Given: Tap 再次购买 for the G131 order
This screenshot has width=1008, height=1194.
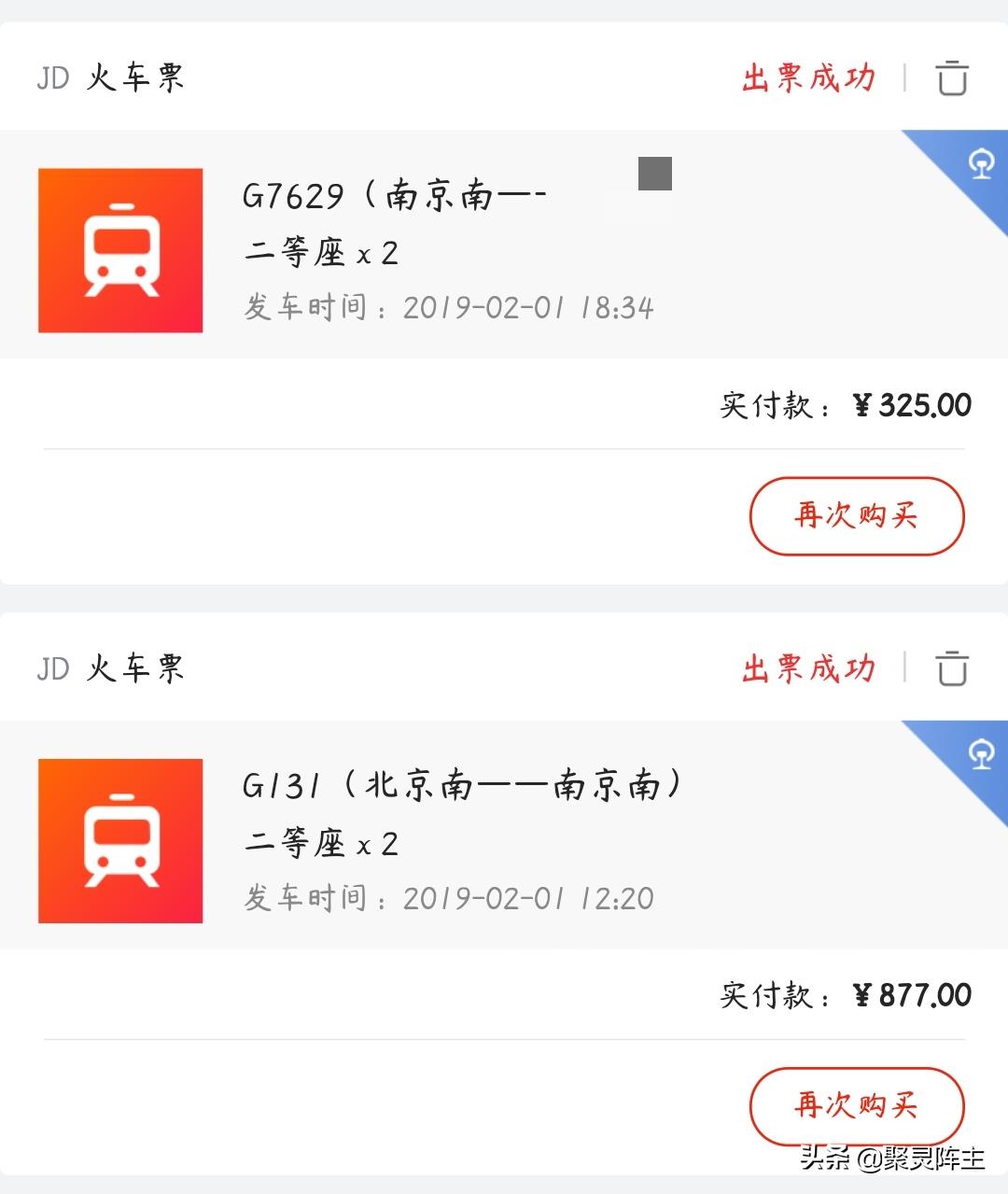Looking at the screenshot, I should pos(856,1106).
